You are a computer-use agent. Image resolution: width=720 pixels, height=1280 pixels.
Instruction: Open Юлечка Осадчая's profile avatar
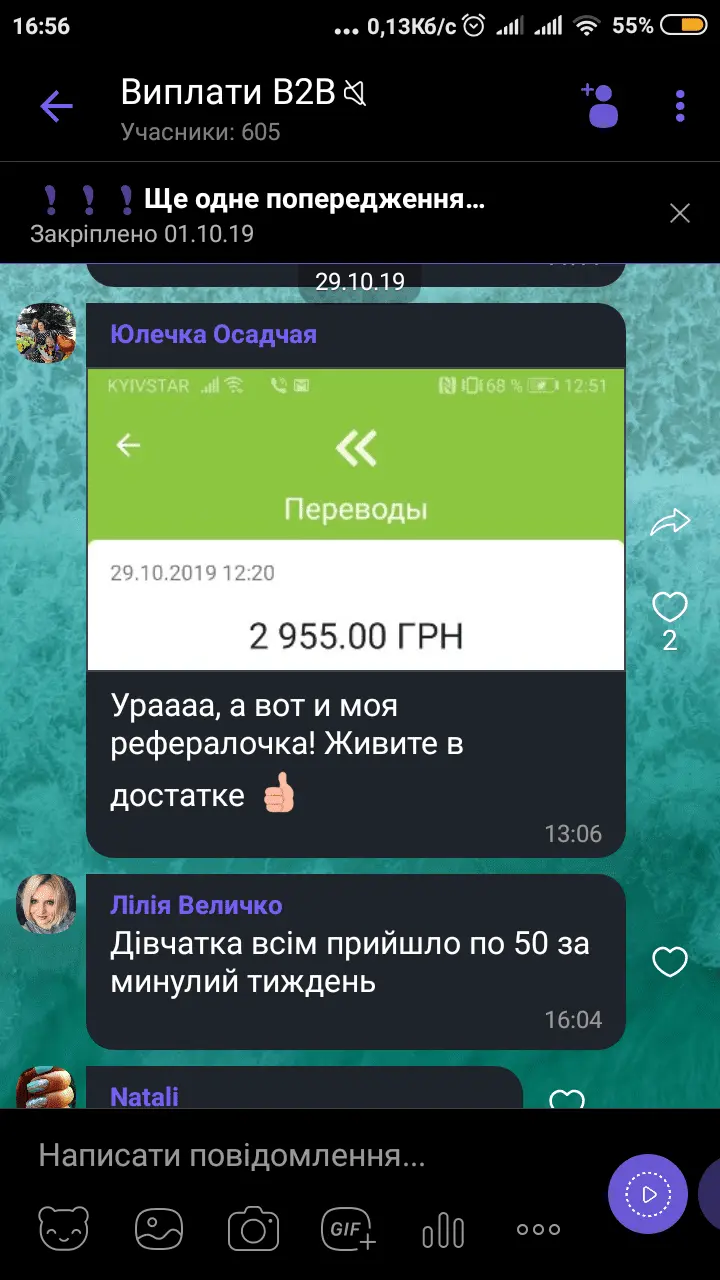click(47, 332)
